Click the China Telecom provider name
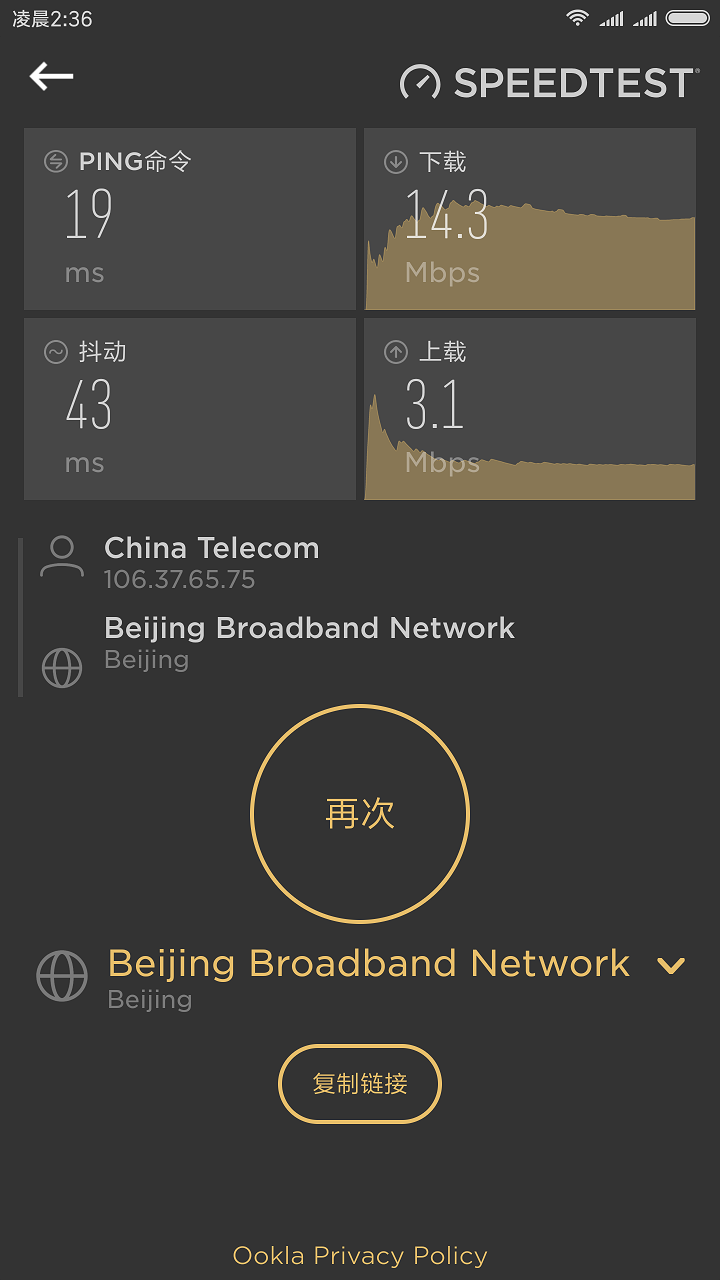Screen dimensions: 720x1280 coord(210,548)
